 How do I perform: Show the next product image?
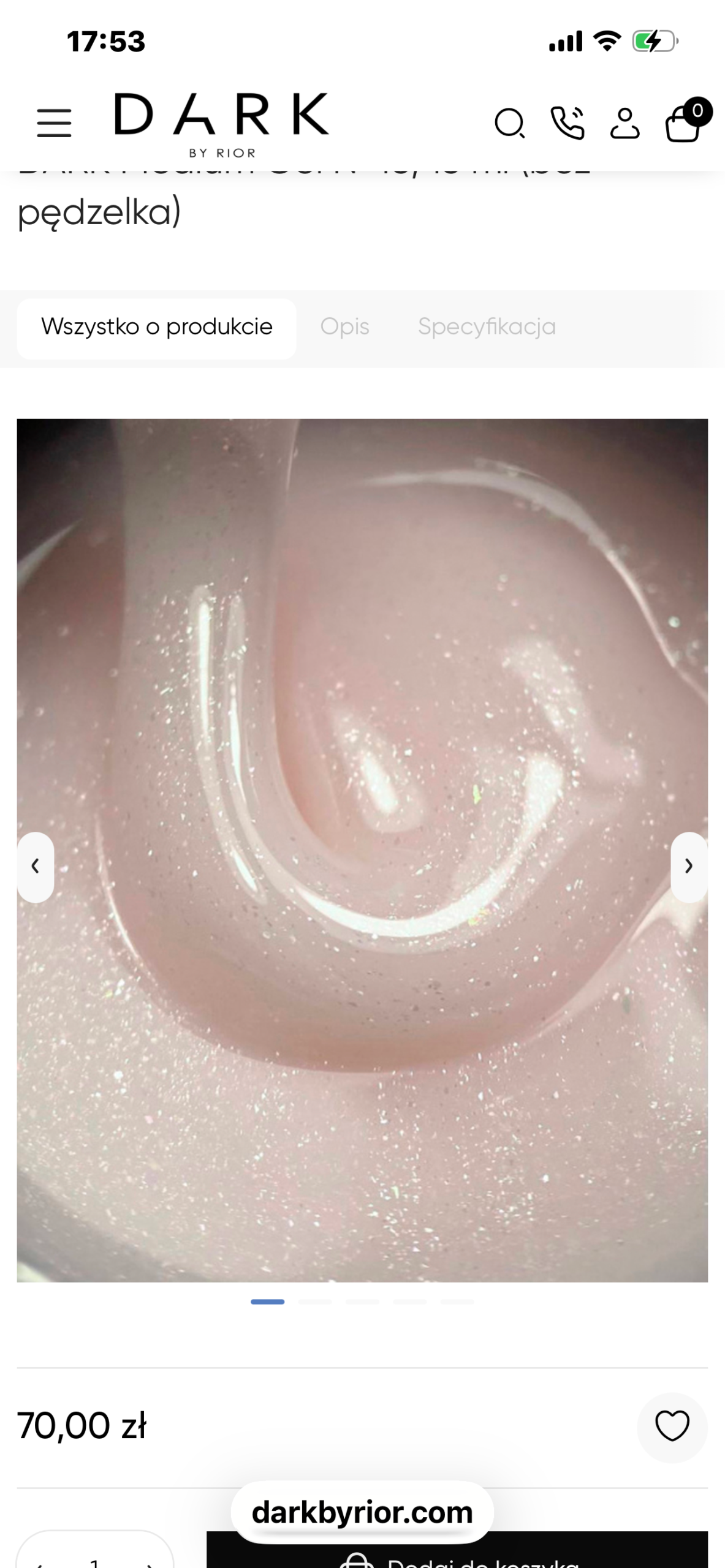point(689,866)
